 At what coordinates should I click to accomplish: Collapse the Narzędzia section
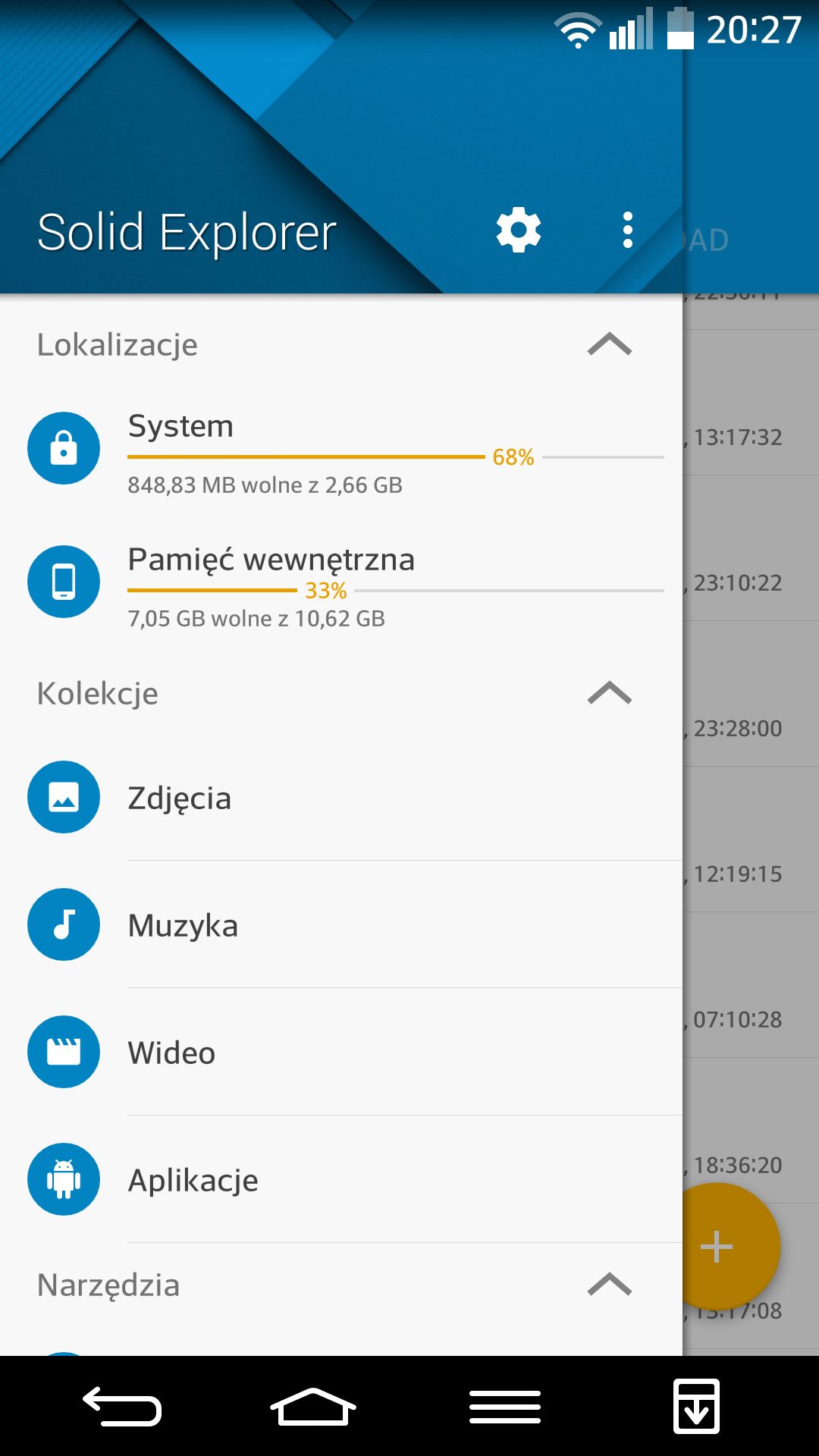coord(610,1284)
